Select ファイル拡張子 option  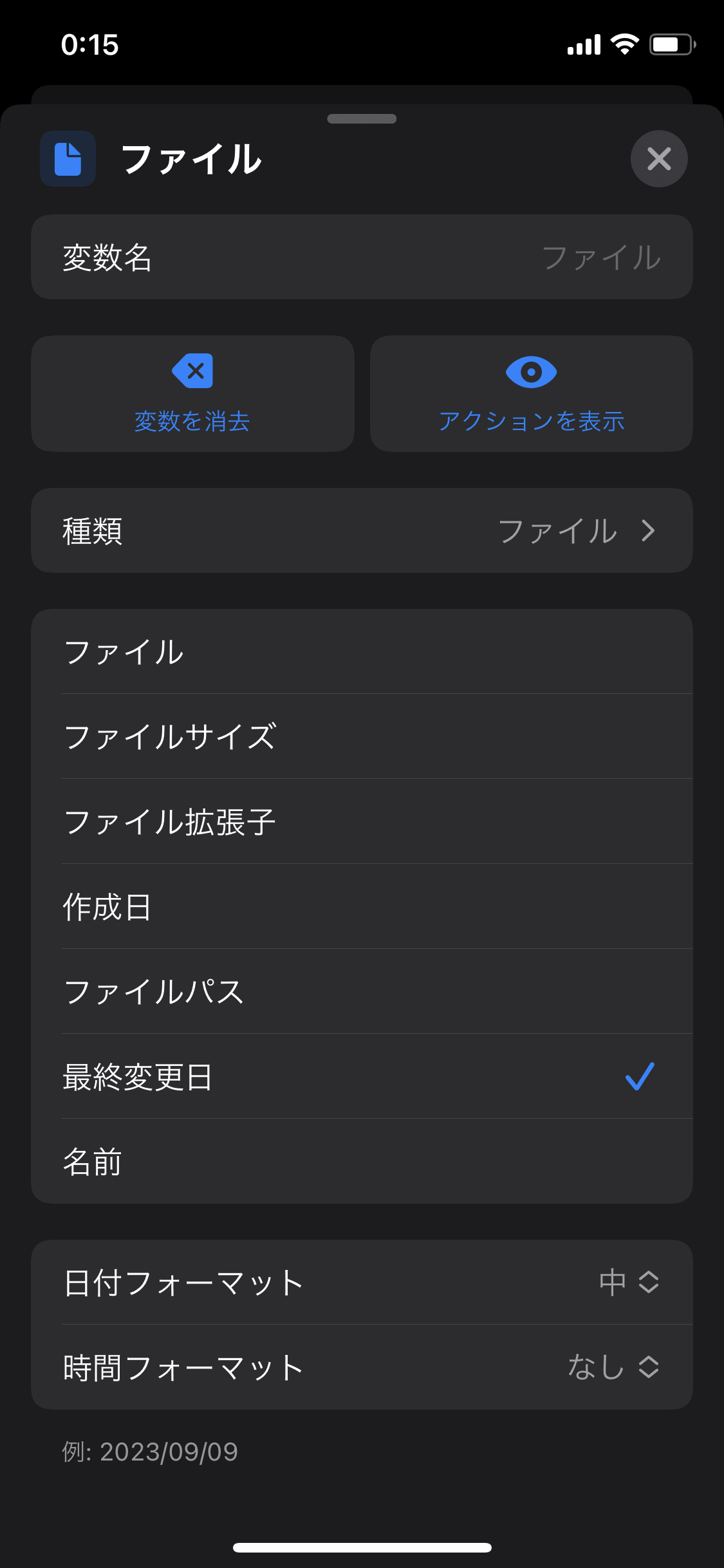[362, 821]
